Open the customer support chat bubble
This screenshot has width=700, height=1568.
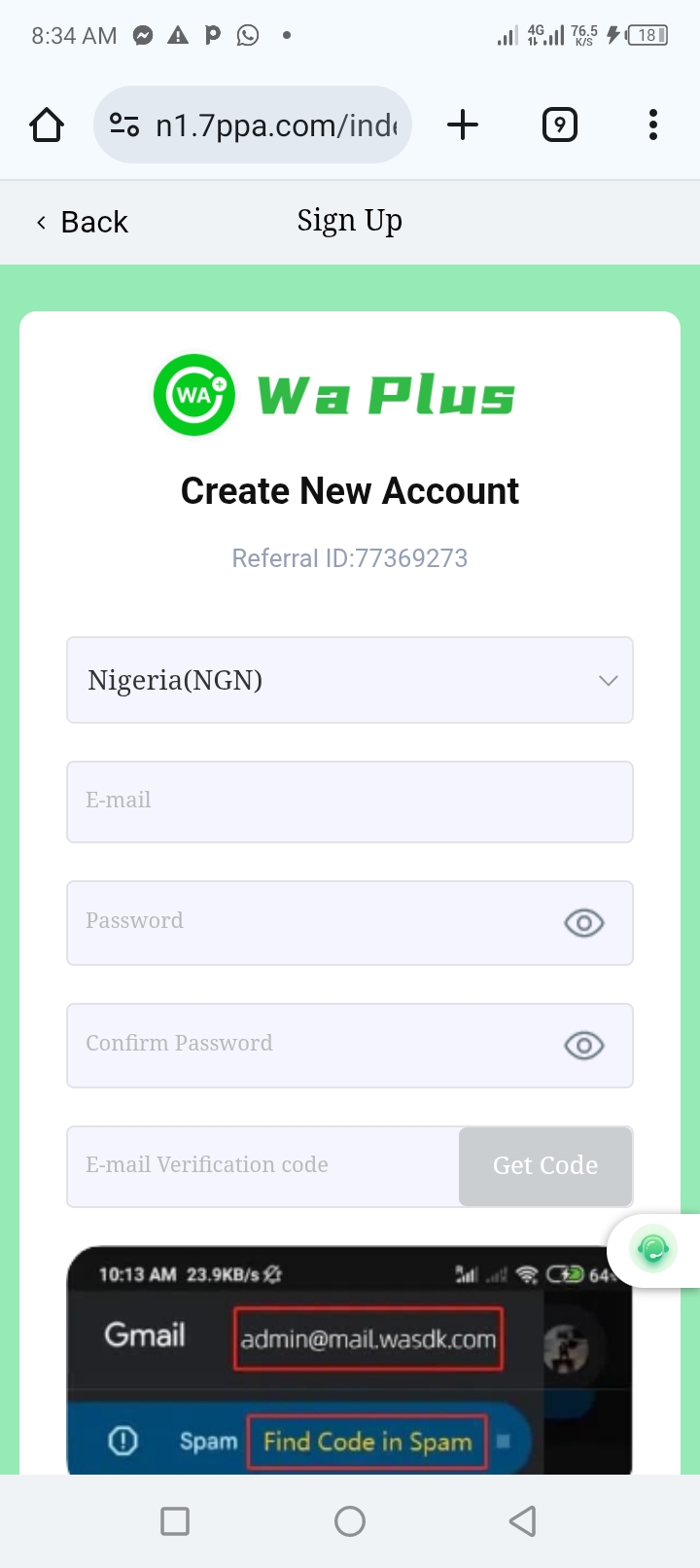pyautogui.click(x=653, y=1249)
